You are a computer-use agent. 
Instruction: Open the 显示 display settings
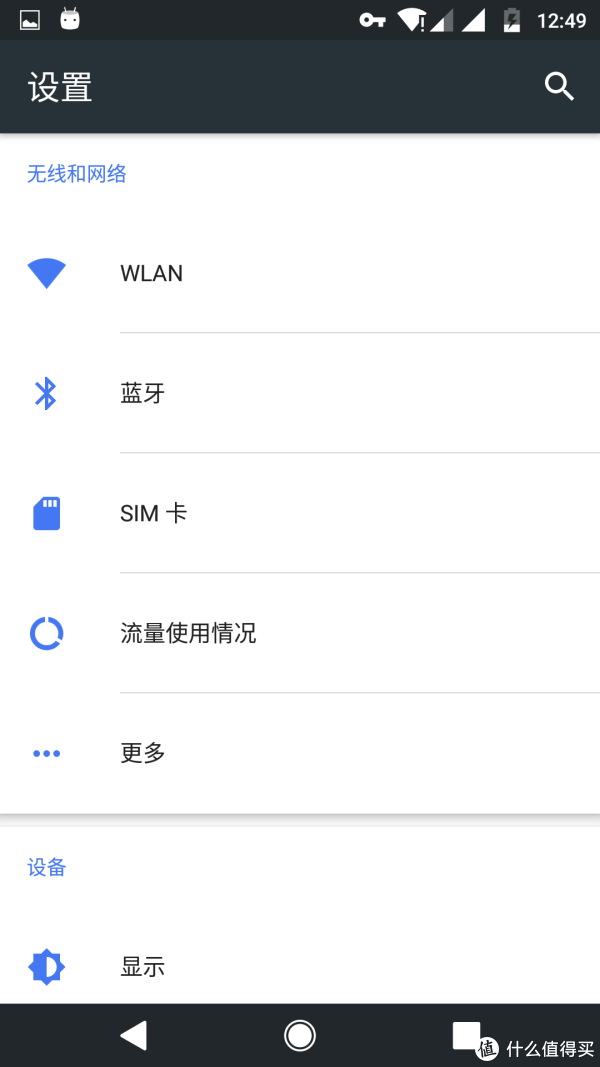pyautogui.click(x=300, y=966)
